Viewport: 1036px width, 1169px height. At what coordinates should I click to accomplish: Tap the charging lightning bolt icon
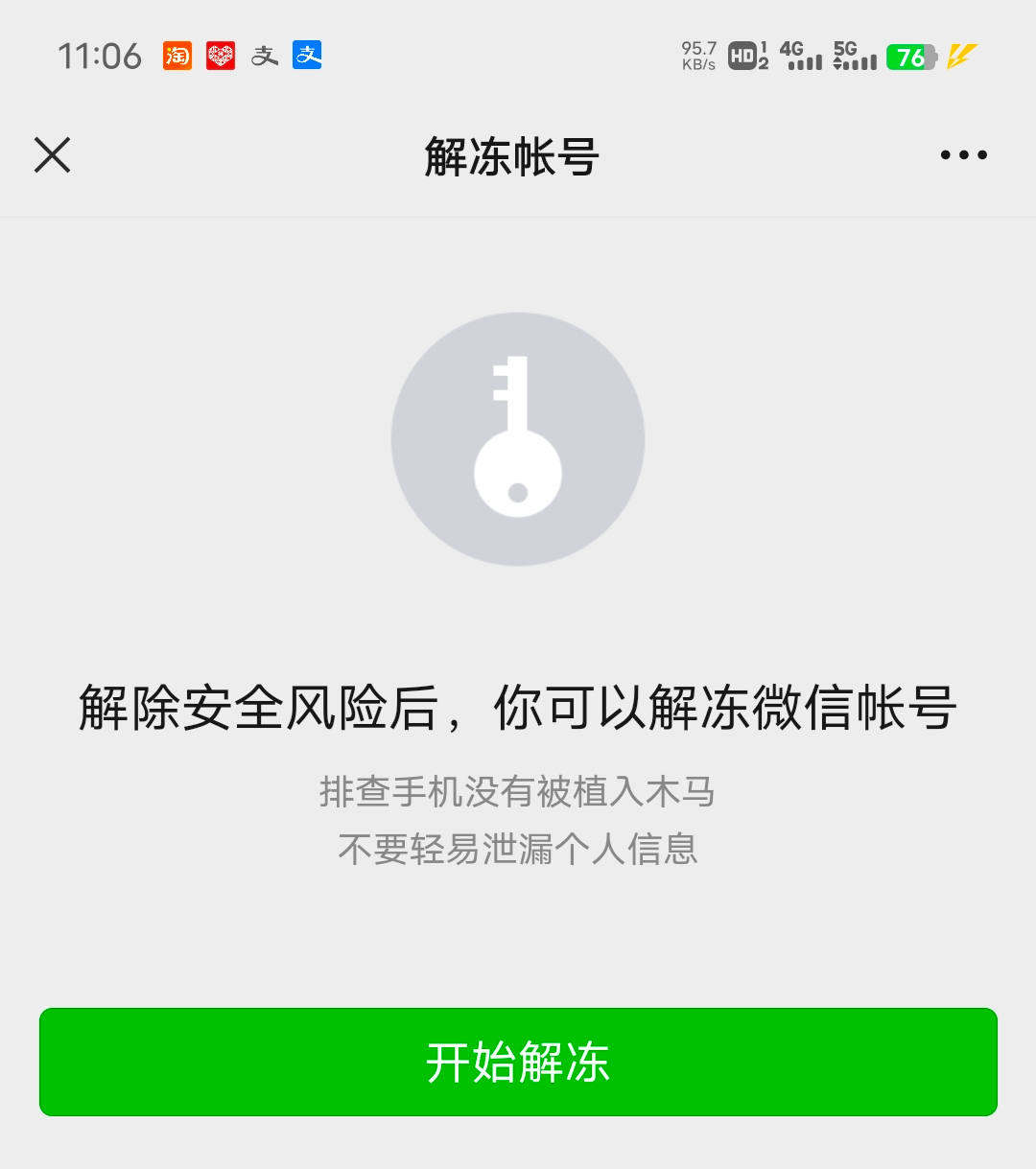click(962, 57)
